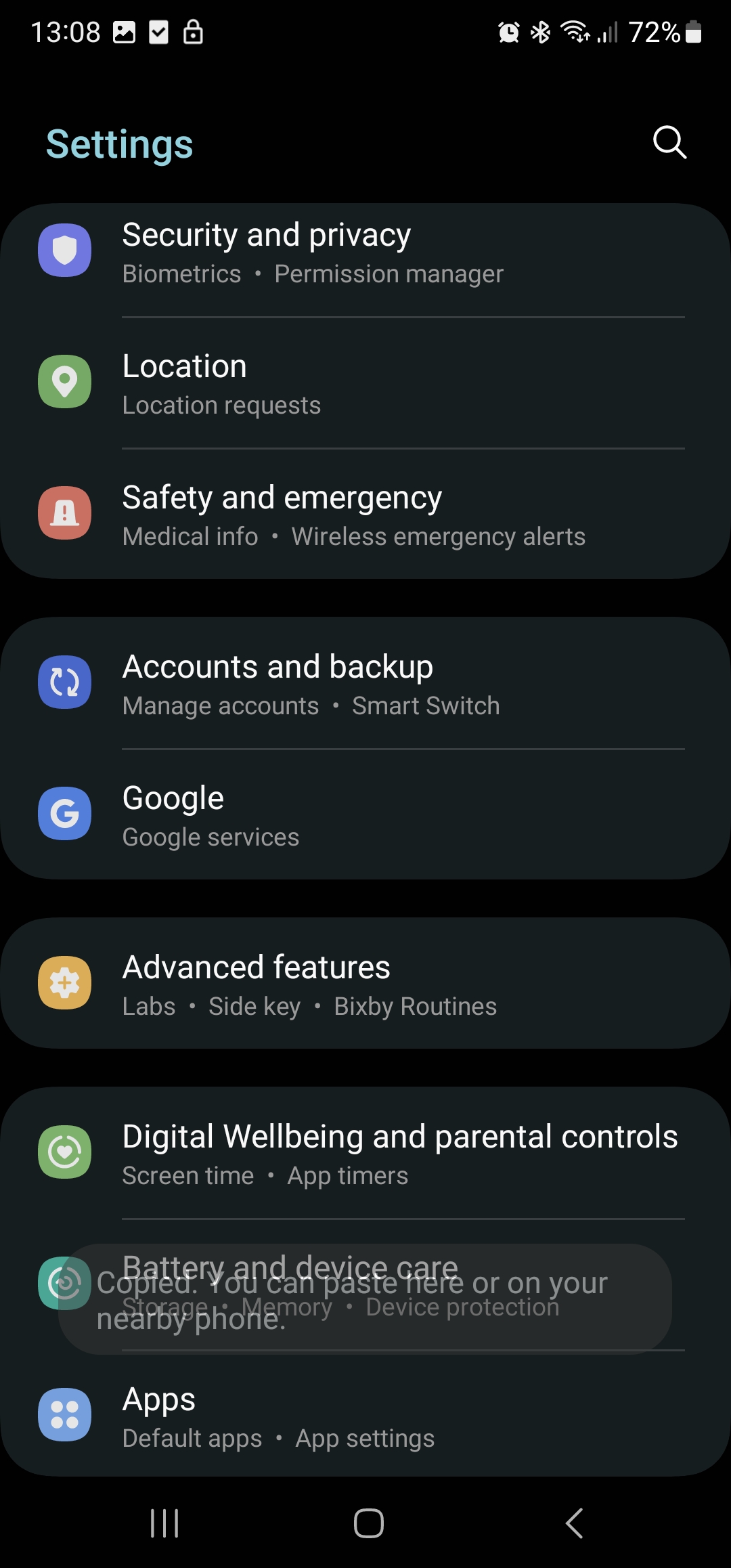Show recent apps
731x1568 pixels.
(164, 1523)
